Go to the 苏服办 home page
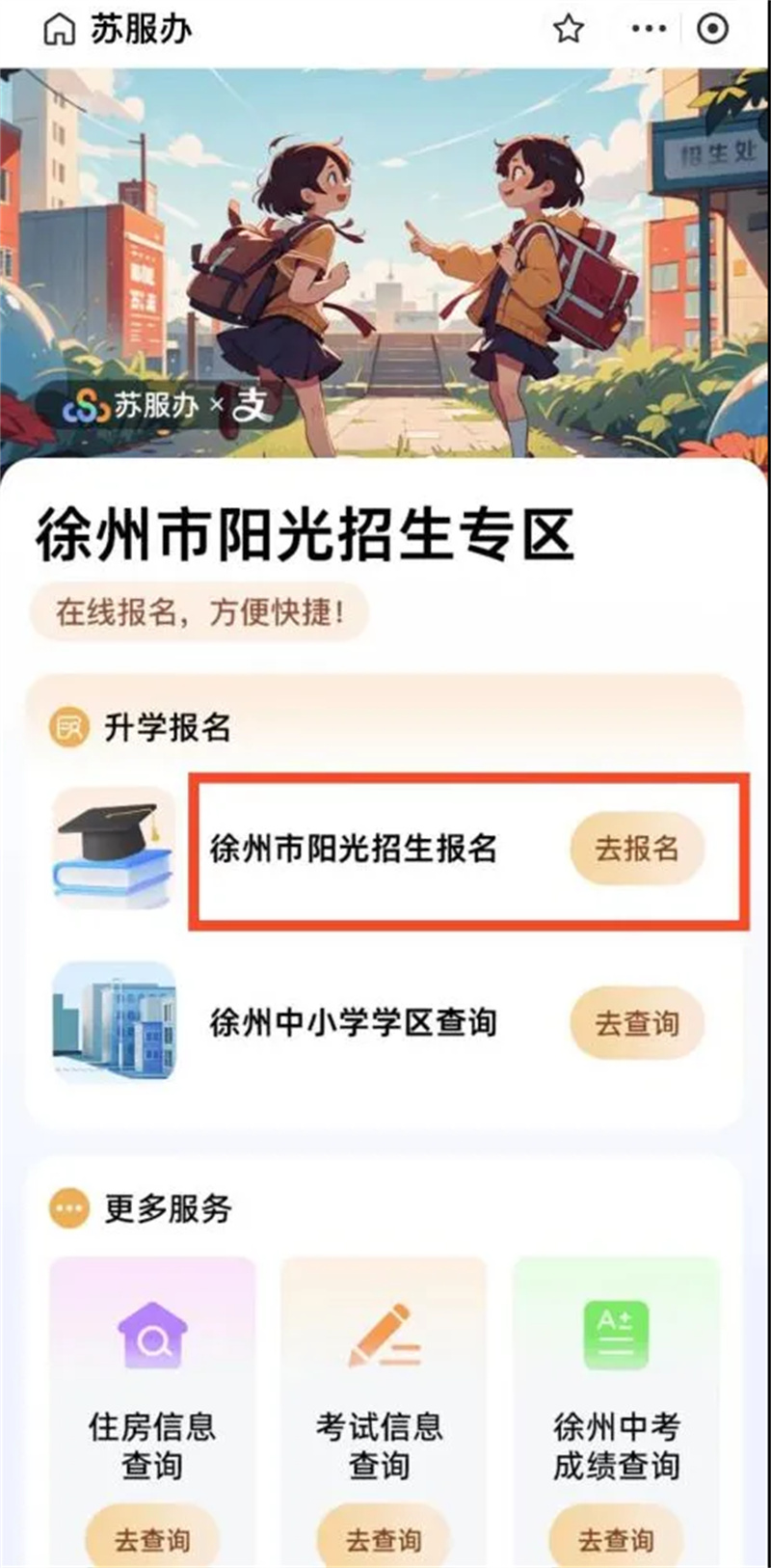Screen dimensions: 771x1568 coord(60,30)
